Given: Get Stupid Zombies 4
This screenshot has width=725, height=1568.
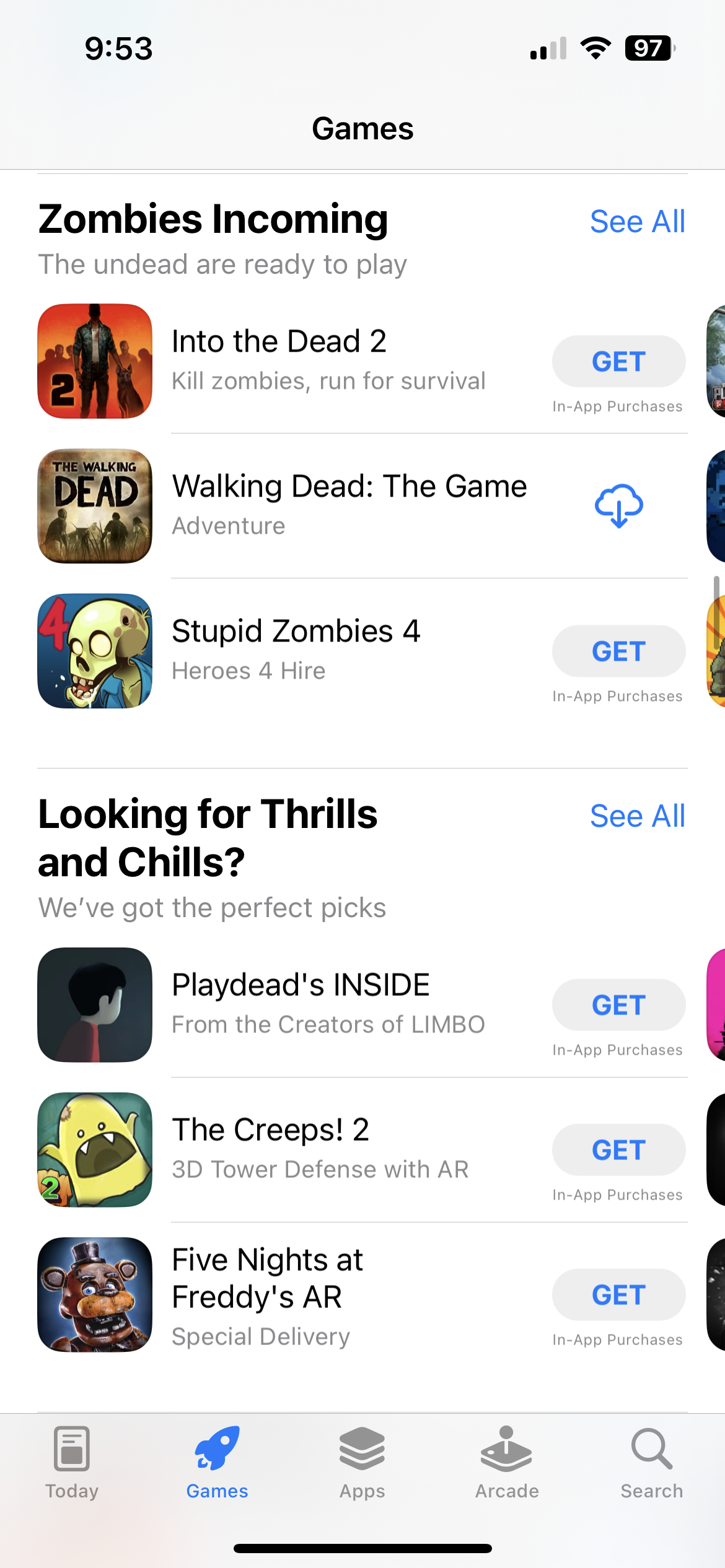Looking at the screenshot, I should 618,651.
